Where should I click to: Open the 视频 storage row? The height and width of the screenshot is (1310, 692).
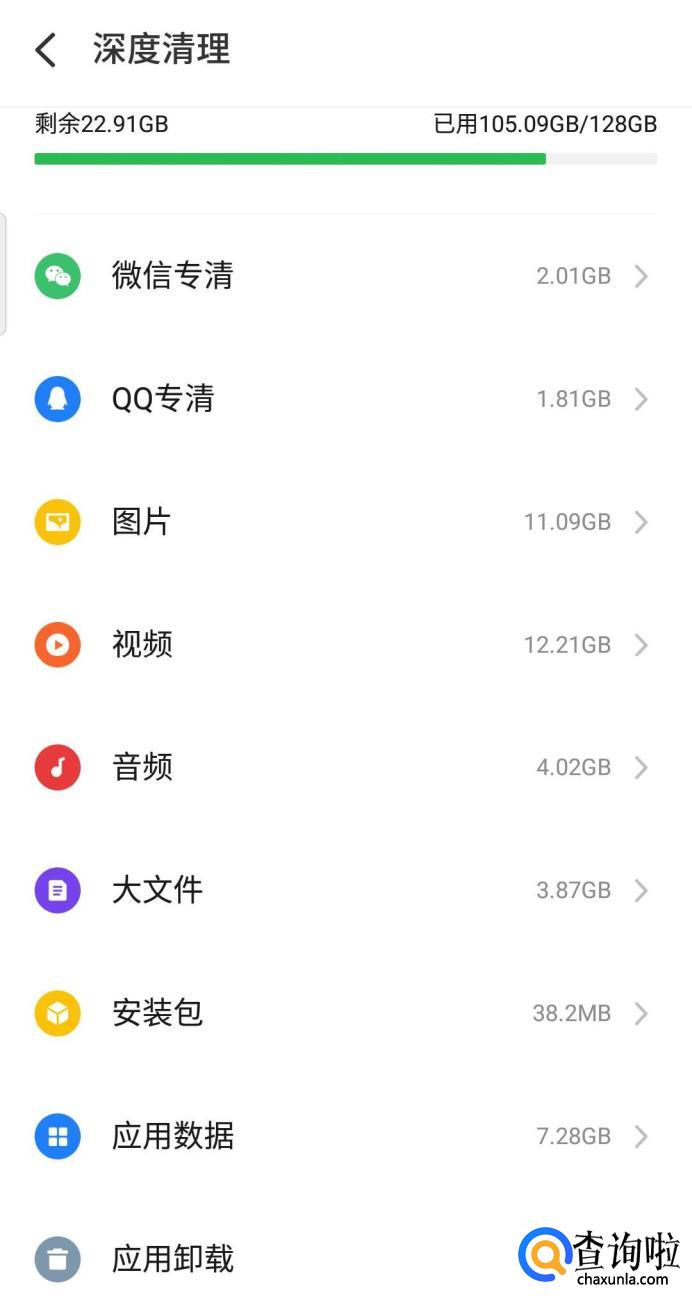coord(345,645)
